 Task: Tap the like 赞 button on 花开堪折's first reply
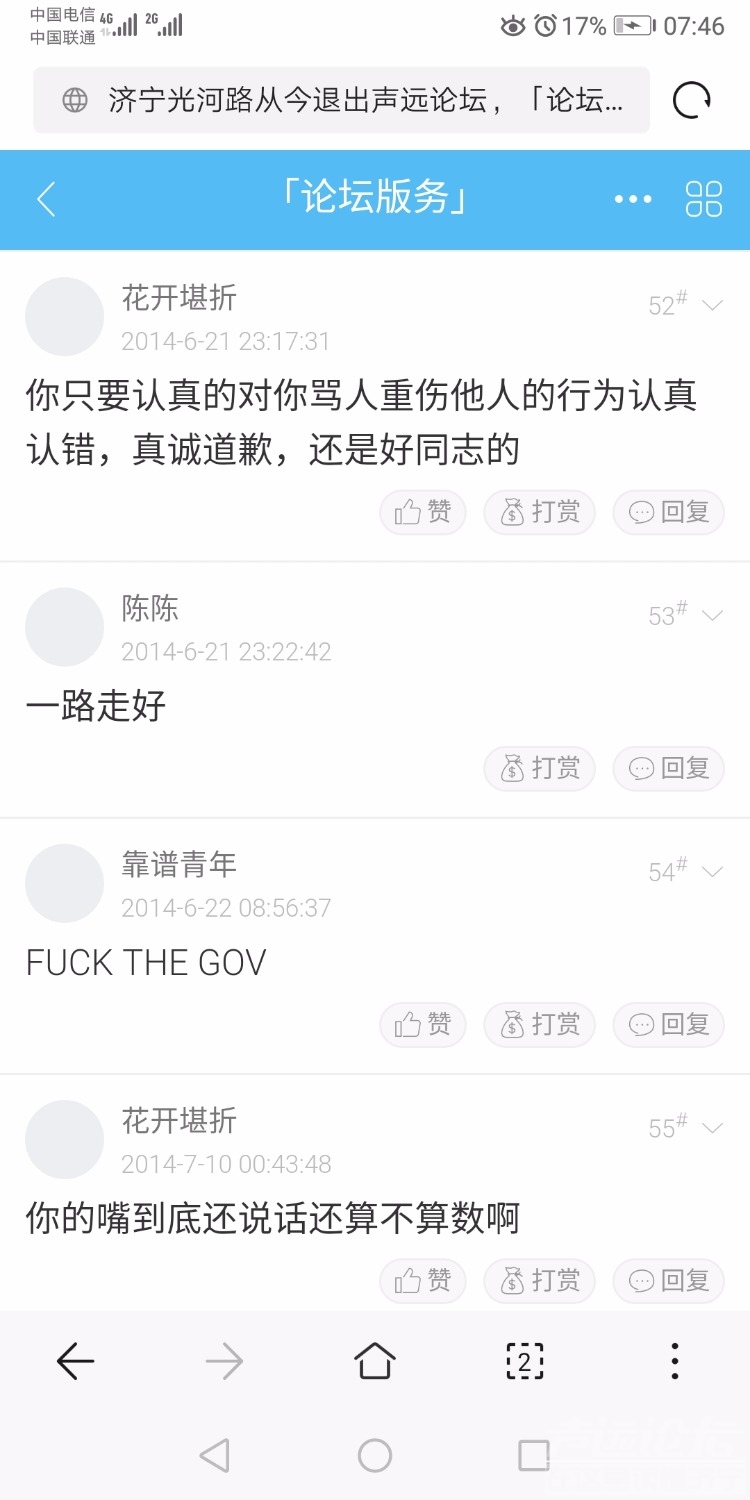point(422,512)
